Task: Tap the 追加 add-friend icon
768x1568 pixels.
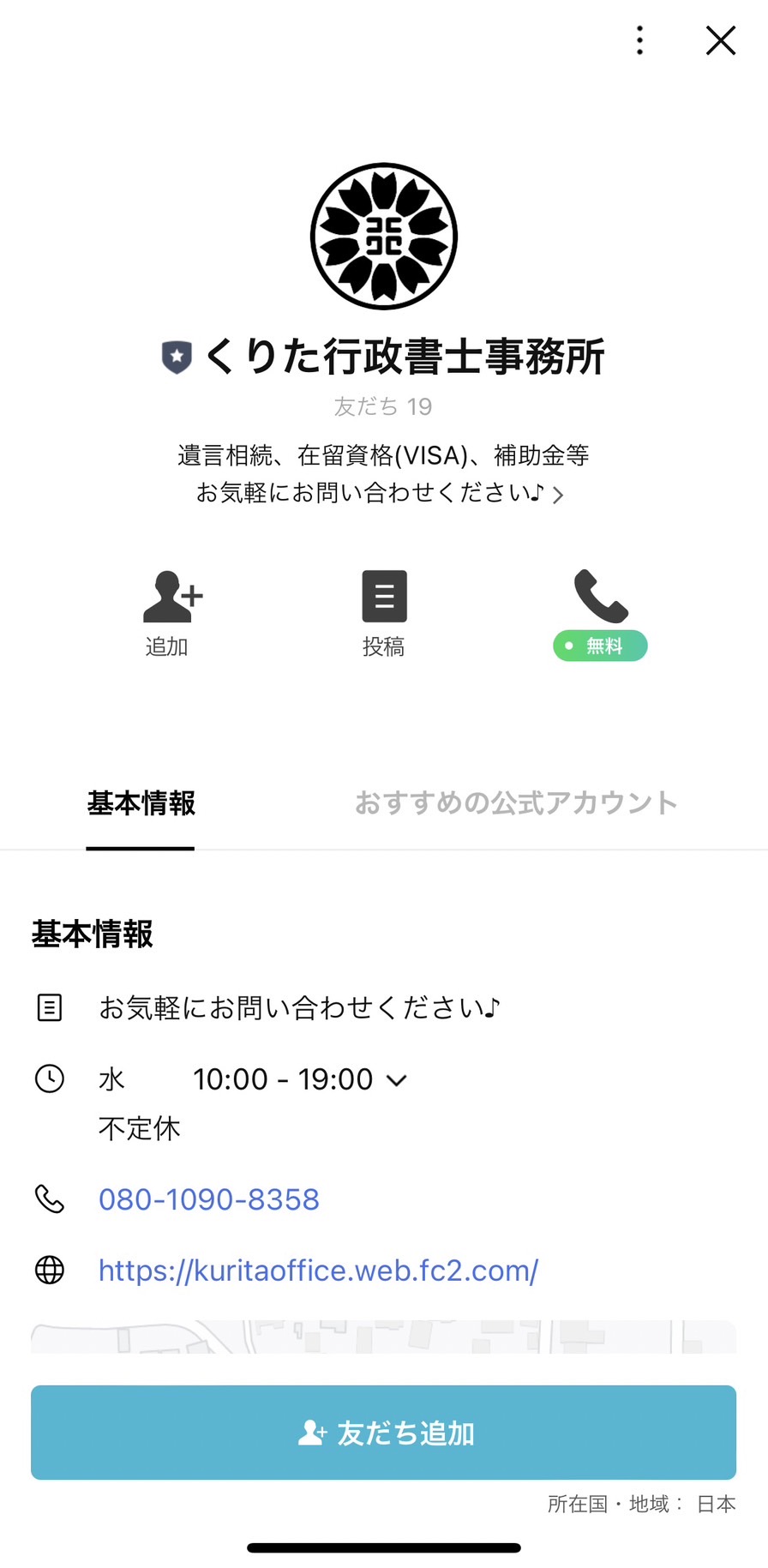Action: click(168, 595)
